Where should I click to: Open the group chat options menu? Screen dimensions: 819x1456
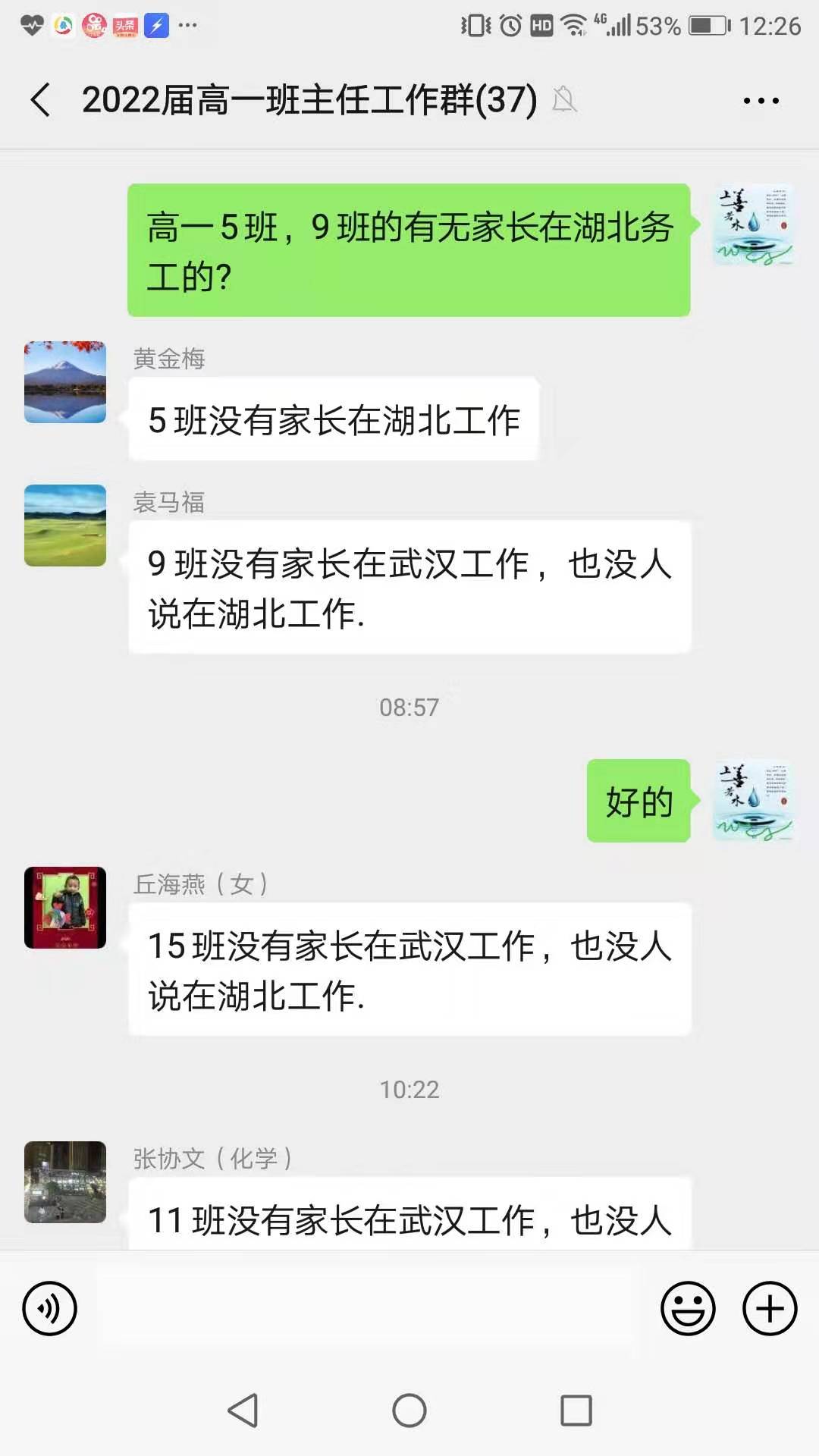click(761, 101)
